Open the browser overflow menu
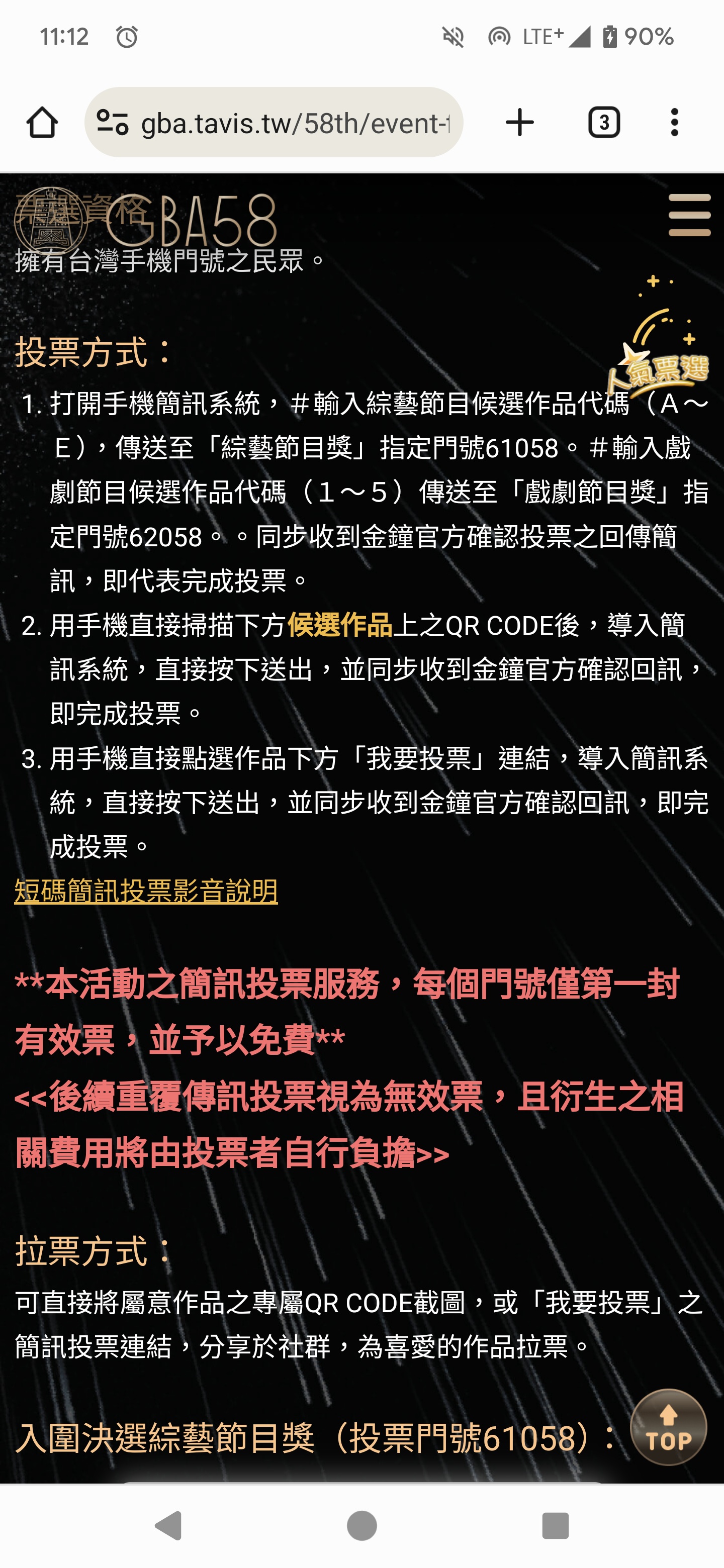The image size is (724, 1568). click(x=674, y=122)
